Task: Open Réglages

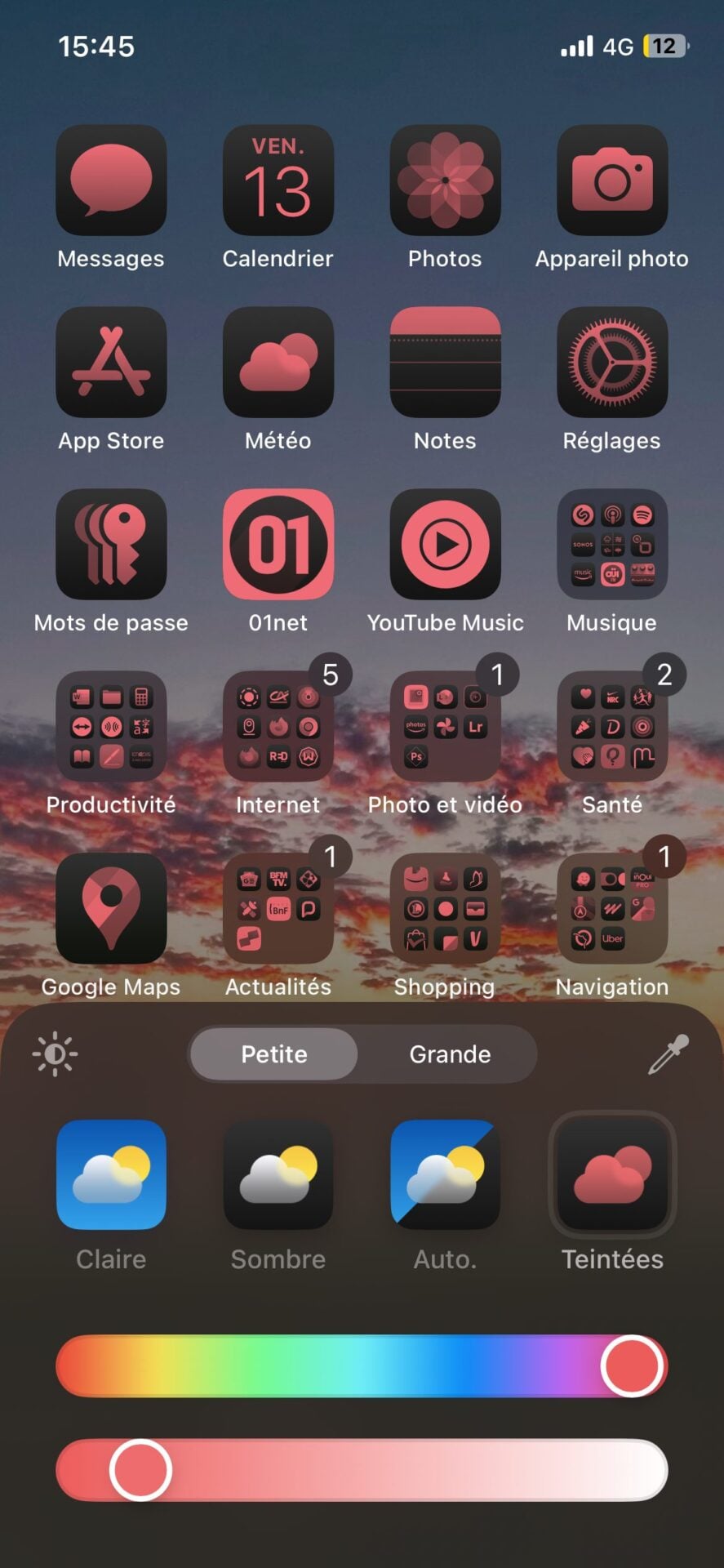Action: tap(612, 363)
